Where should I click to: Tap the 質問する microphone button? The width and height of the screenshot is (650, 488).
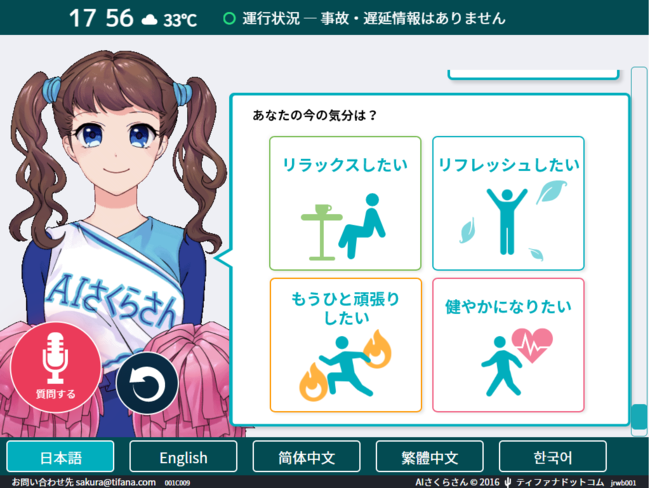coord(55,367)
